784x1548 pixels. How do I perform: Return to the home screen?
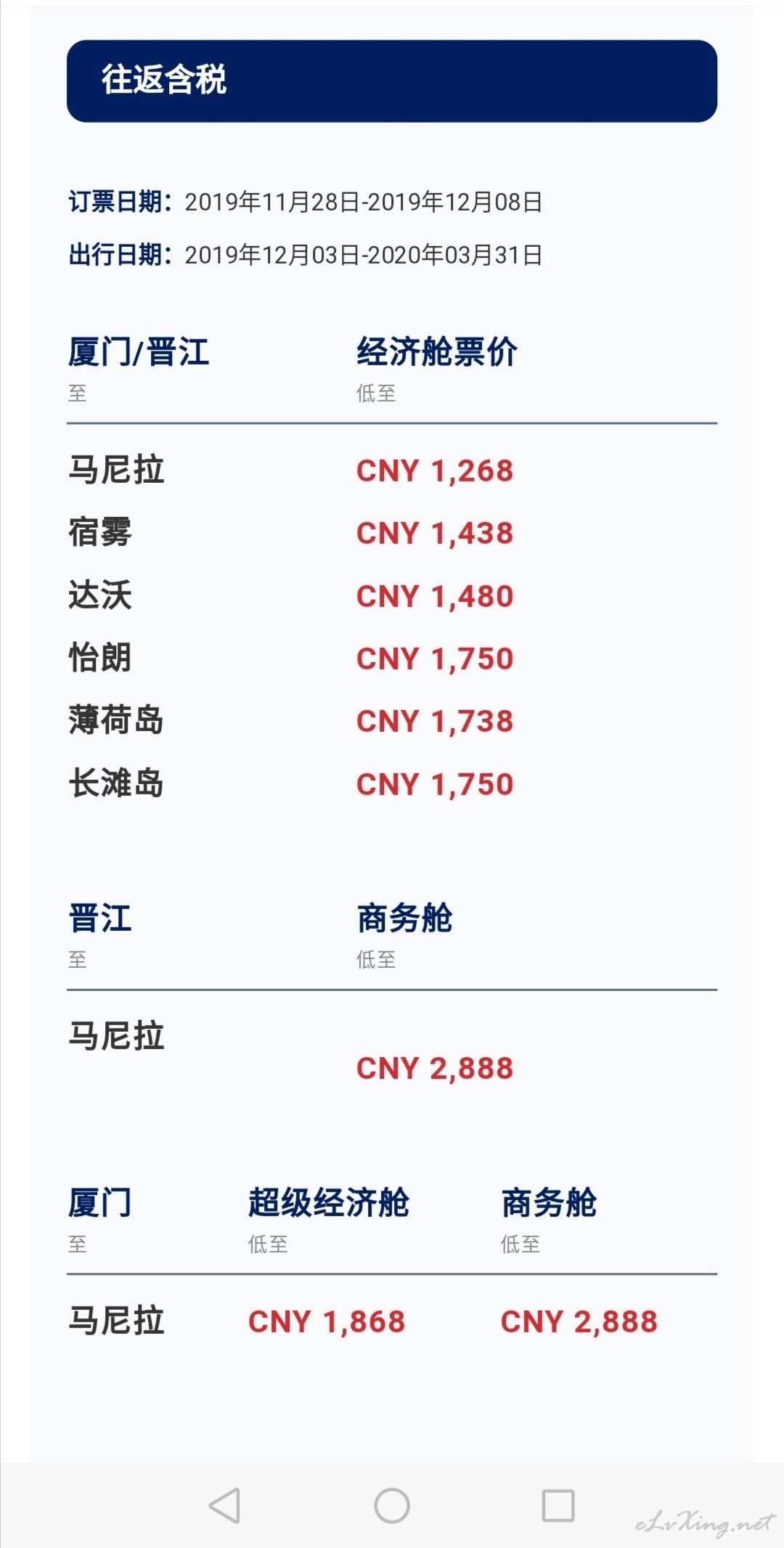click(392, 1505)
